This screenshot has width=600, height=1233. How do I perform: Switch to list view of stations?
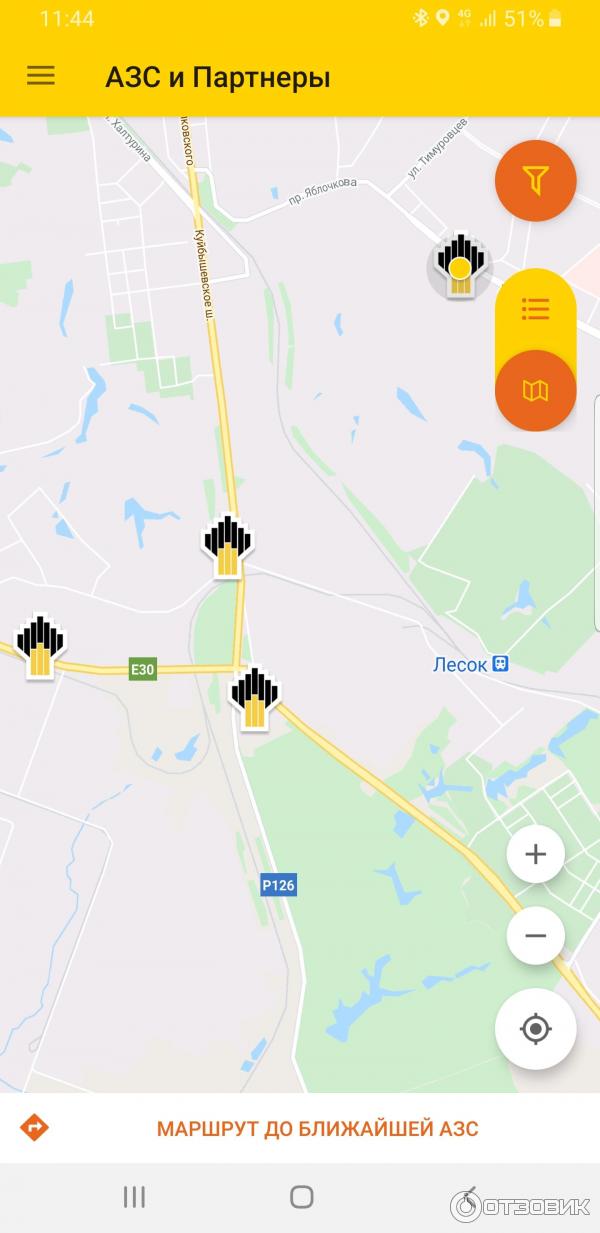(535, 308)
